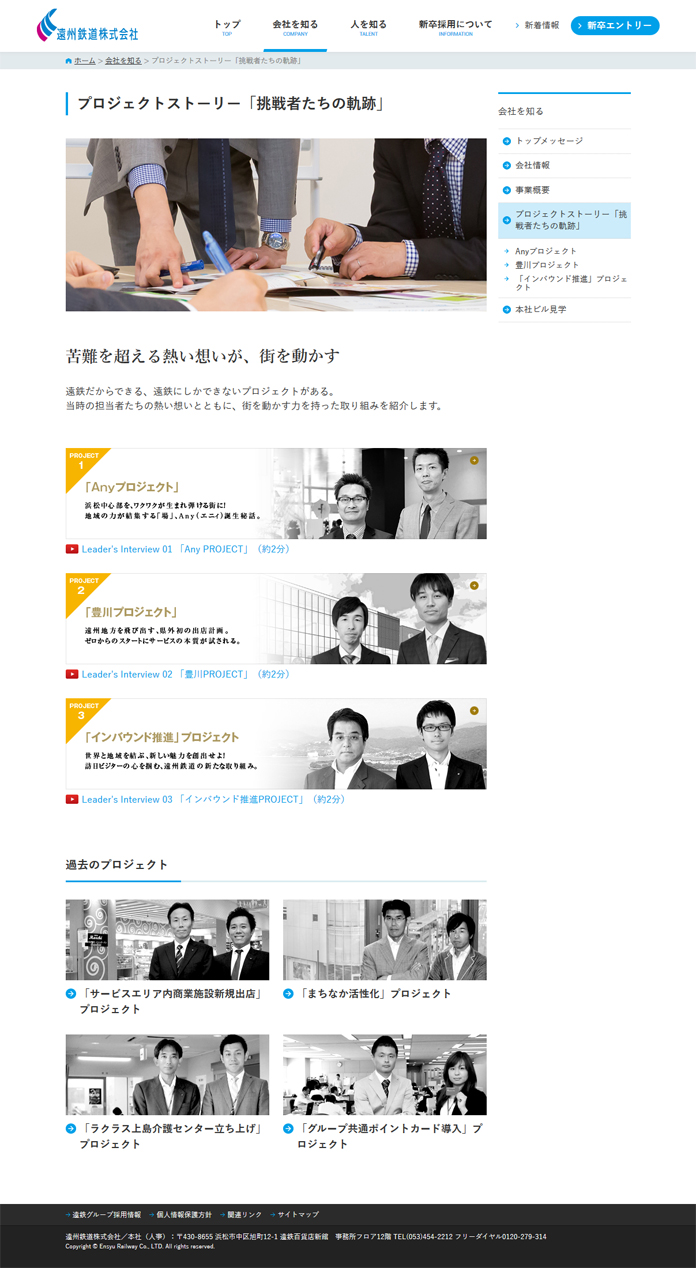This screenshot has width=696, height=1268.
Task: Open the 人を知る navigation item
Action: pyautogui.click(x=368, y=26)
